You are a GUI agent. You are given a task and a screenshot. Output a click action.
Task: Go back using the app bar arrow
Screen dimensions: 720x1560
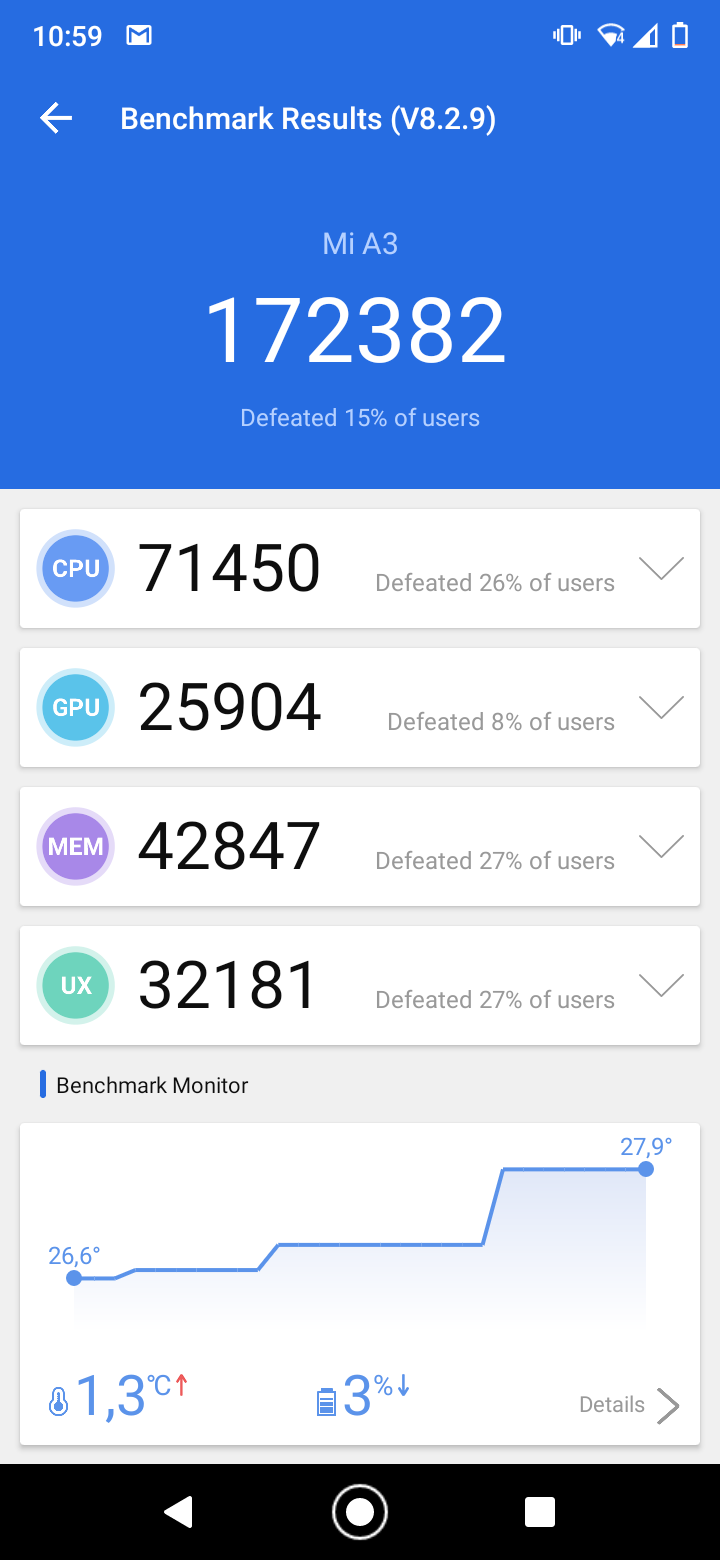[x=56, y=119]
